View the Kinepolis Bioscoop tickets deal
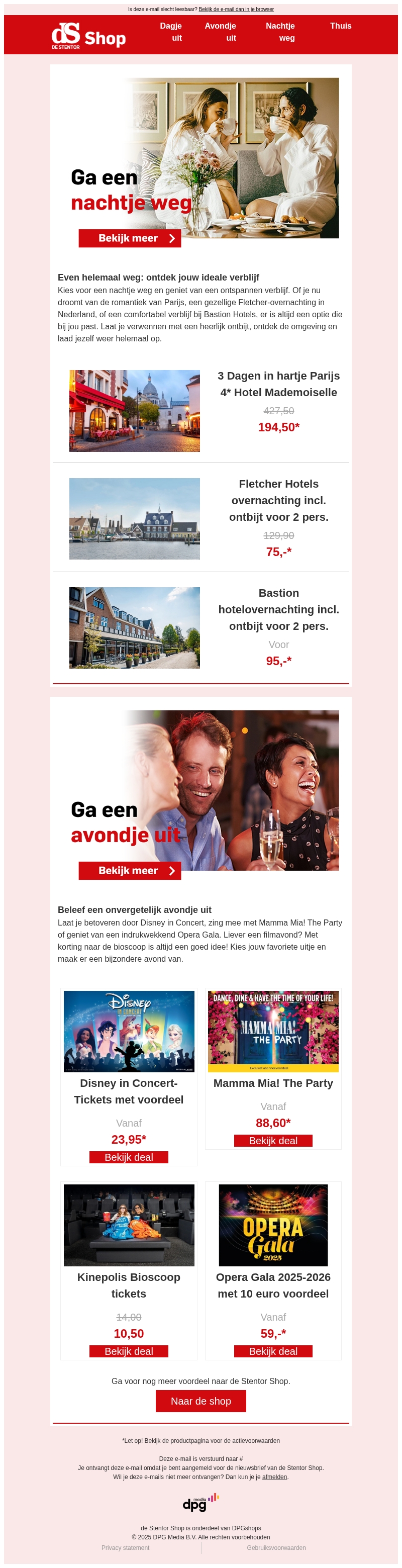 tap(128, 1351)
